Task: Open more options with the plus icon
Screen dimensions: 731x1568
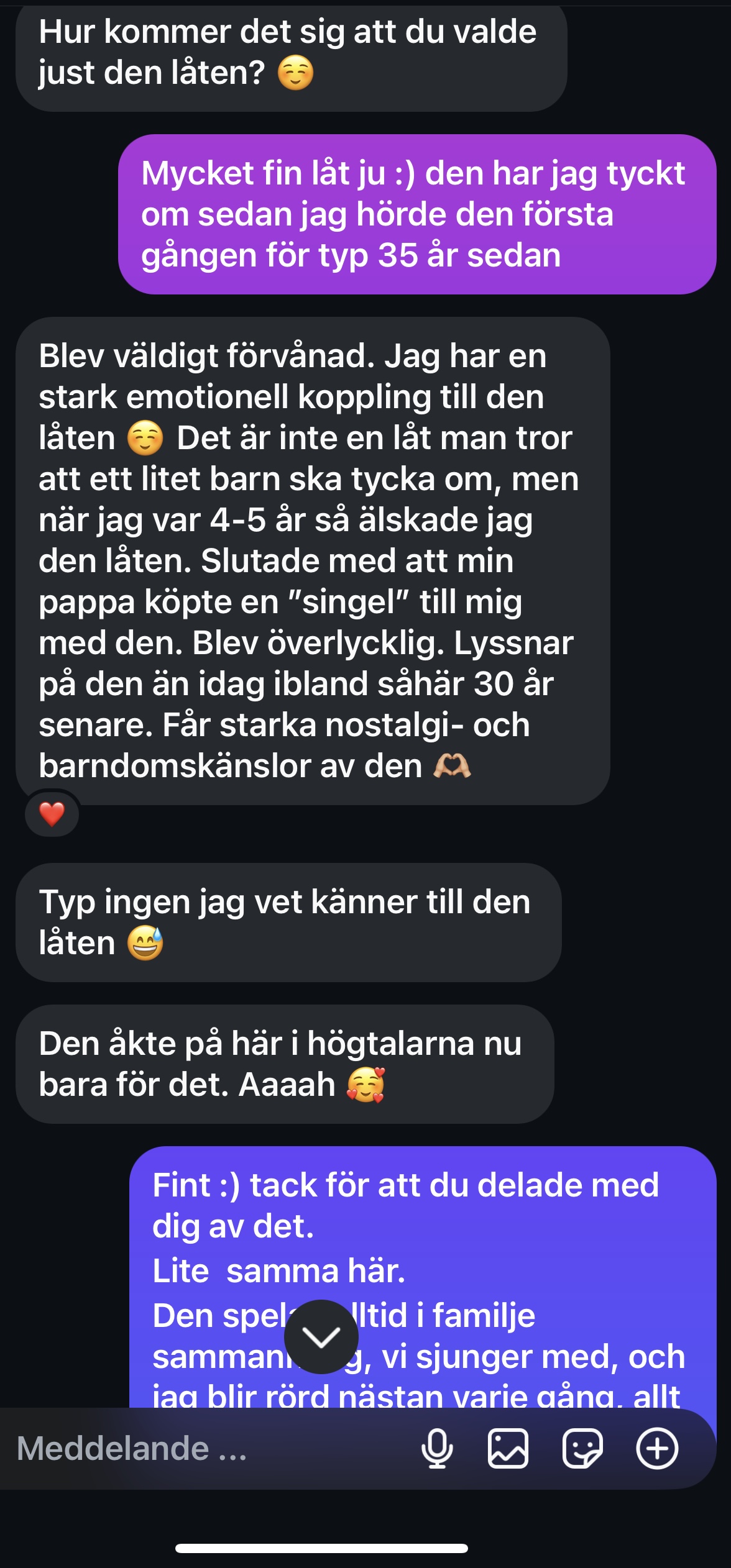Action: [657, 1449]
